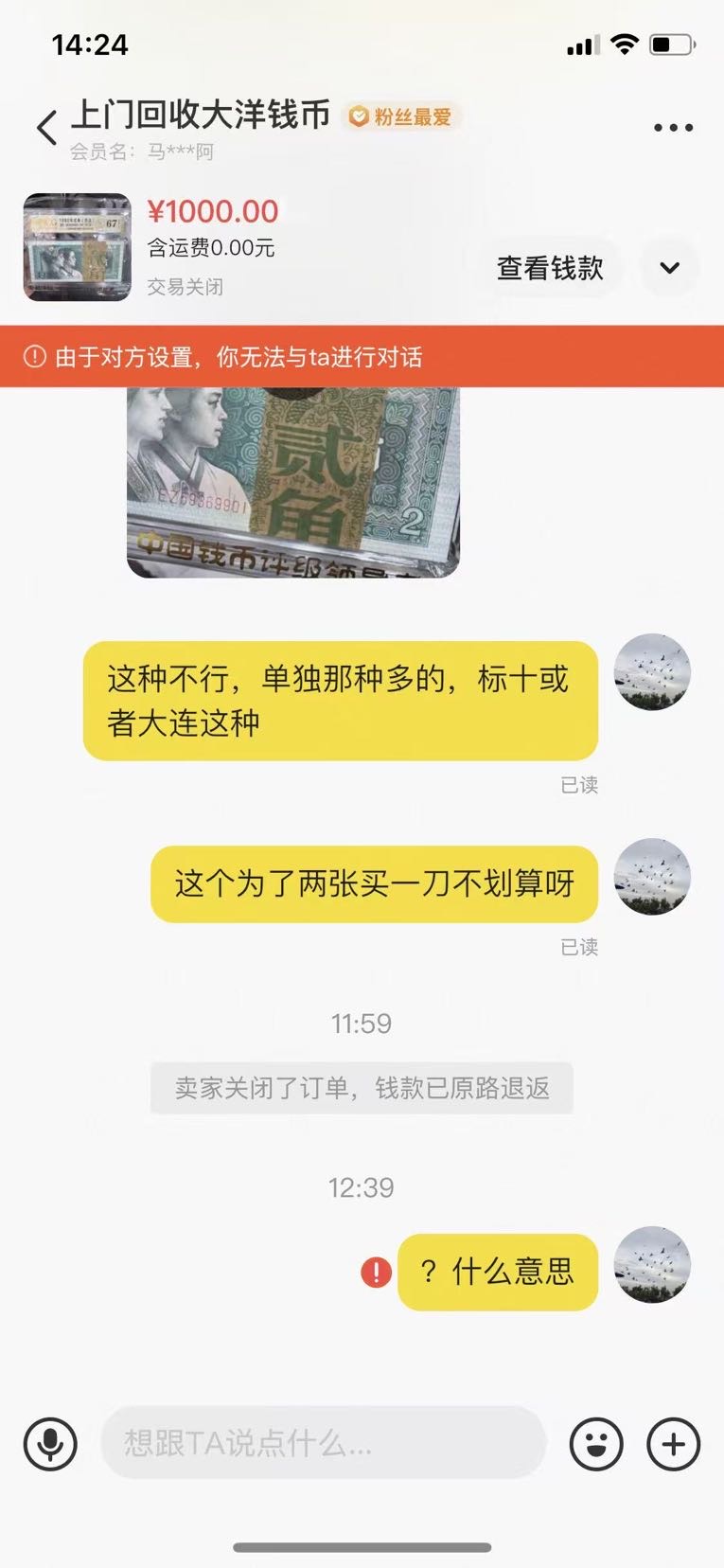This screenshot has height=1568, width=724.
Task: Expand the order details chevron
Action: pyautogui.click(x=669, y=268)
